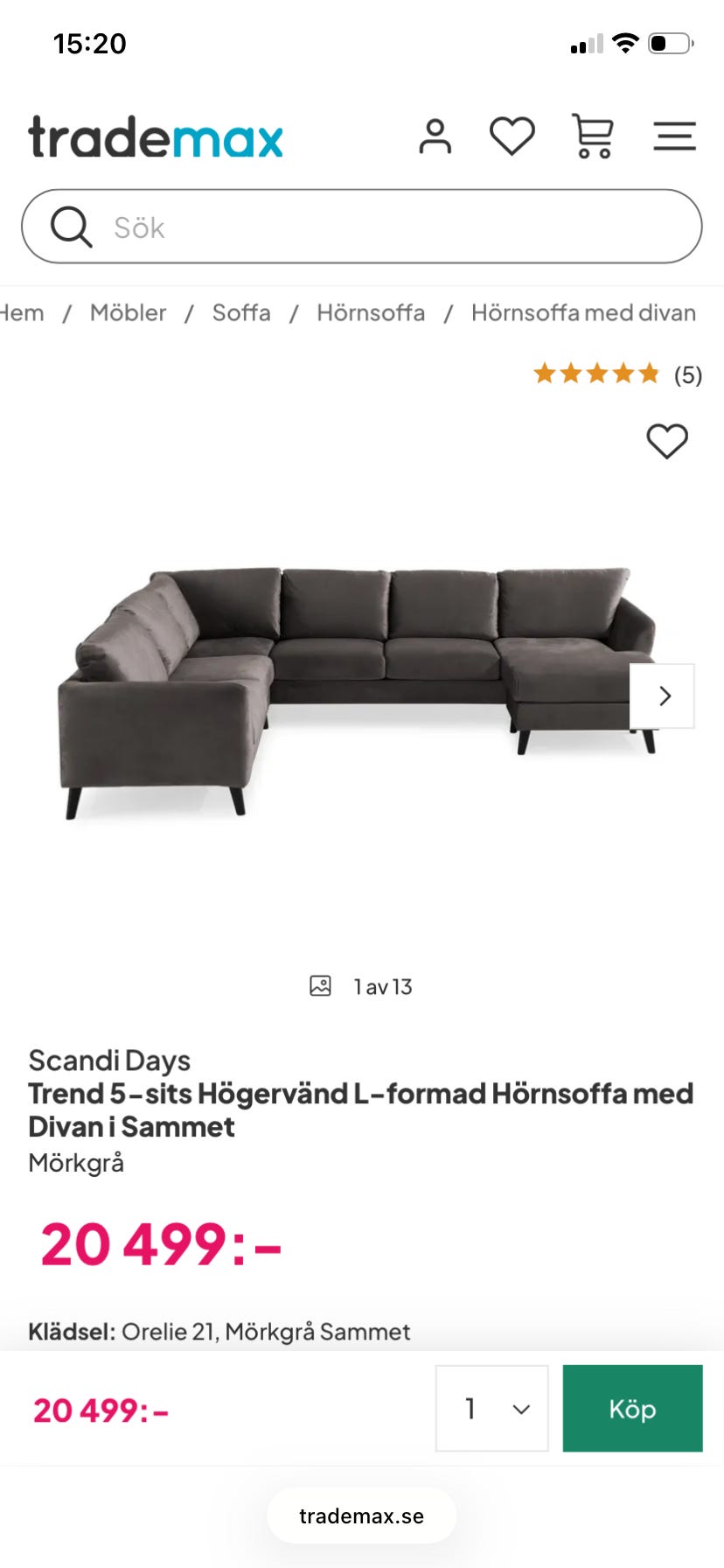
Task: Toggle the heart to favorite the sofa
Action: 665,442
